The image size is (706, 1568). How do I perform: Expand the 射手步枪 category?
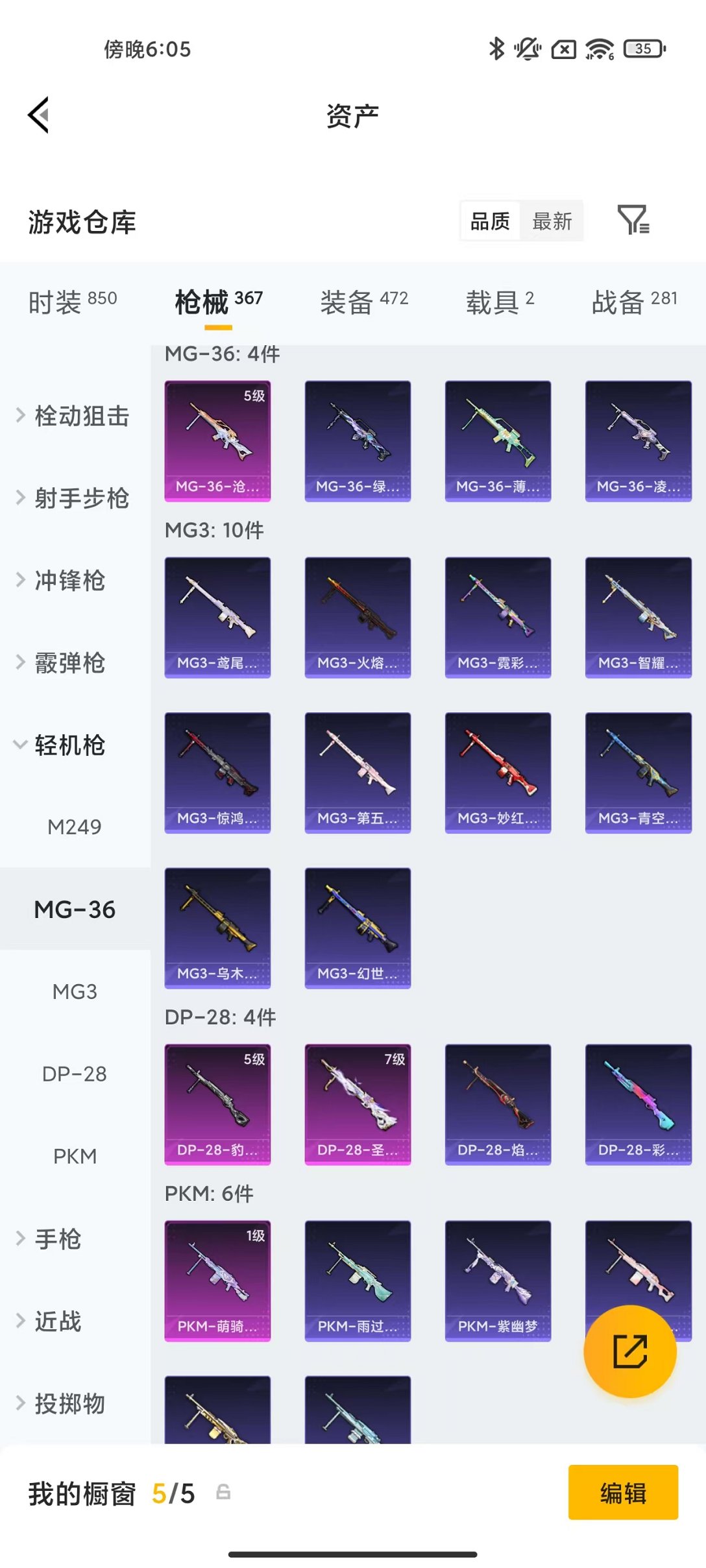pyautogui.click(x=73, y=498)
